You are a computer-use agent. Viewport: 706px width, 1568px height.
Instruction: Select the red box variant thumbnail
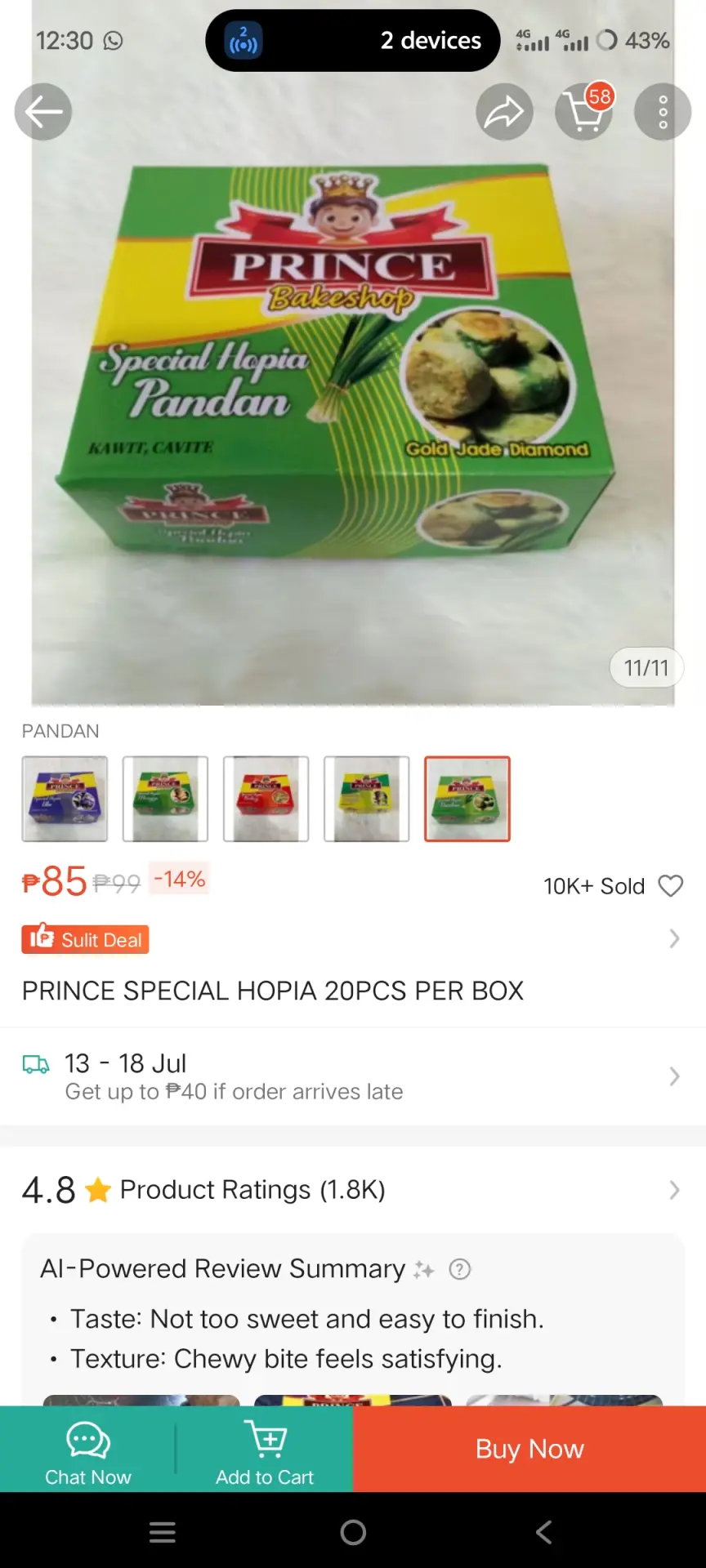click(x=266, y=799)
